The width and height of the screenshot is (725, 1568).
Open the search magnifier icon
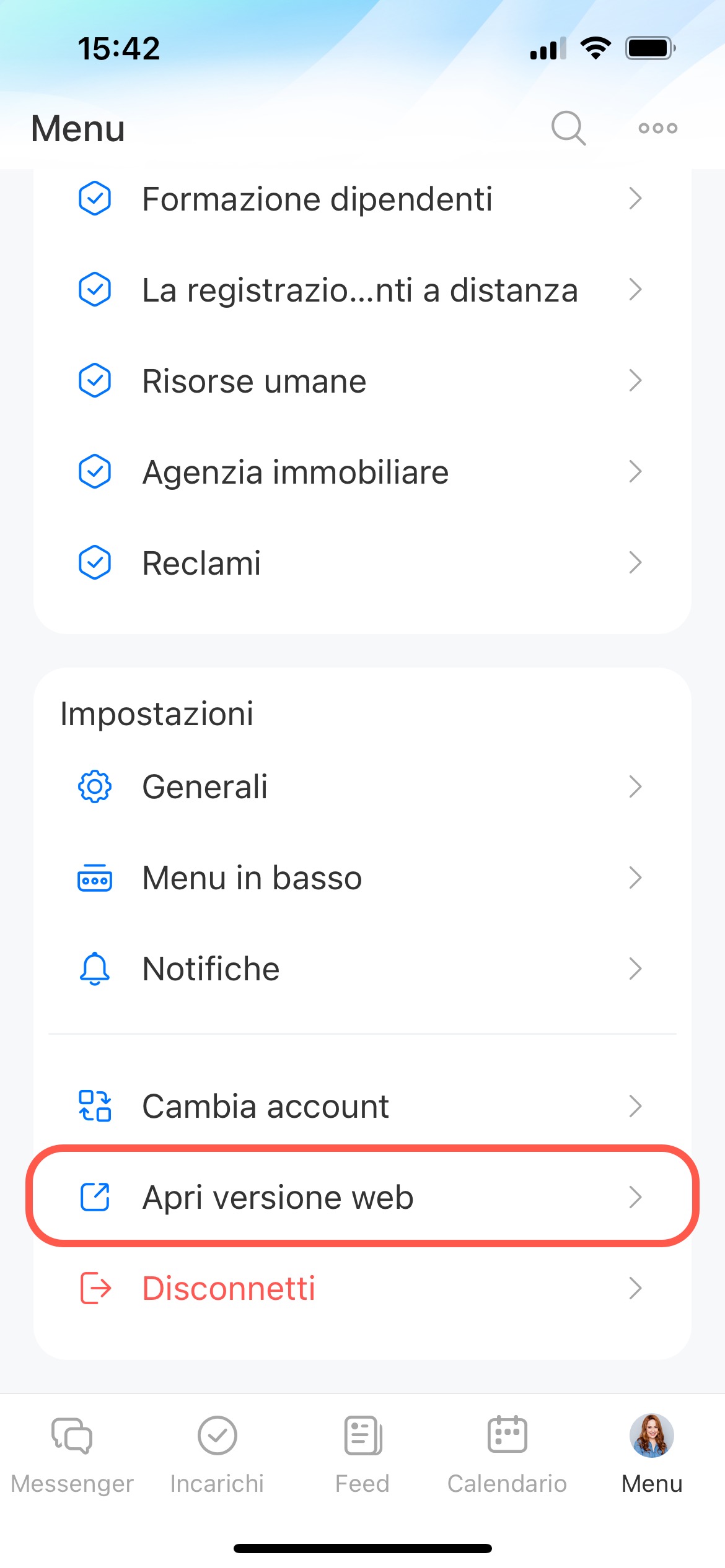pos(568,128)
